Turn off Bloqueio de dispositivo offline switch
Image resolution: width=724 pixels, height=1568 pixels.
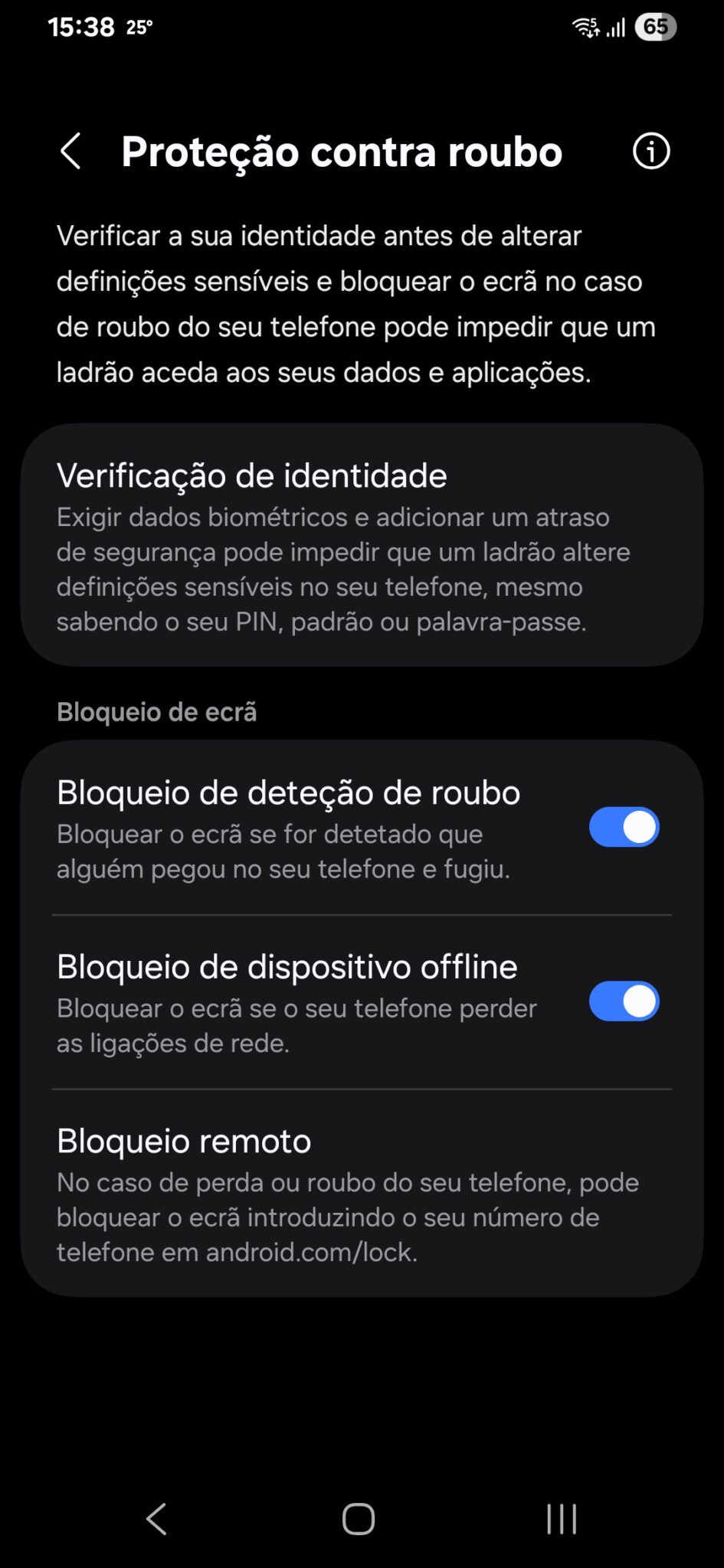tap(624, 1001)
